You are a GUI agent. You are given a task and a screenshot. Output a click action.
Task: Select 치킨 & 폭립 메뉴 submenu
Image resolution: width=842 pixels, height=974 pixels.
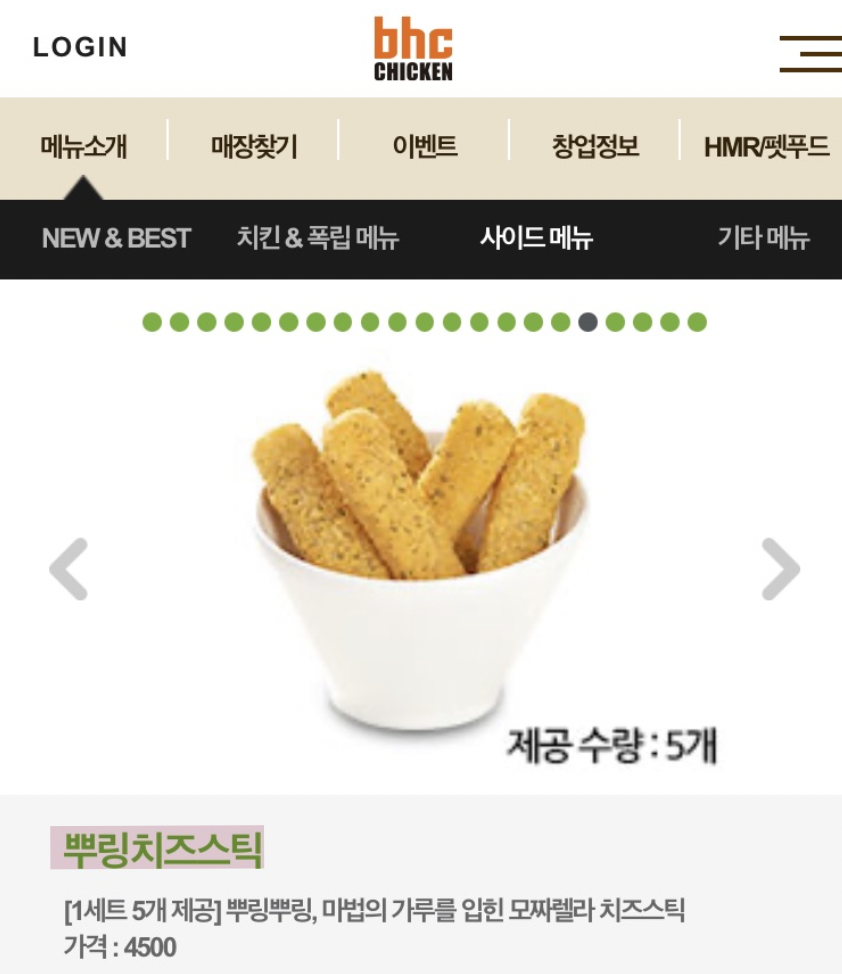click(x=318, y=238)
